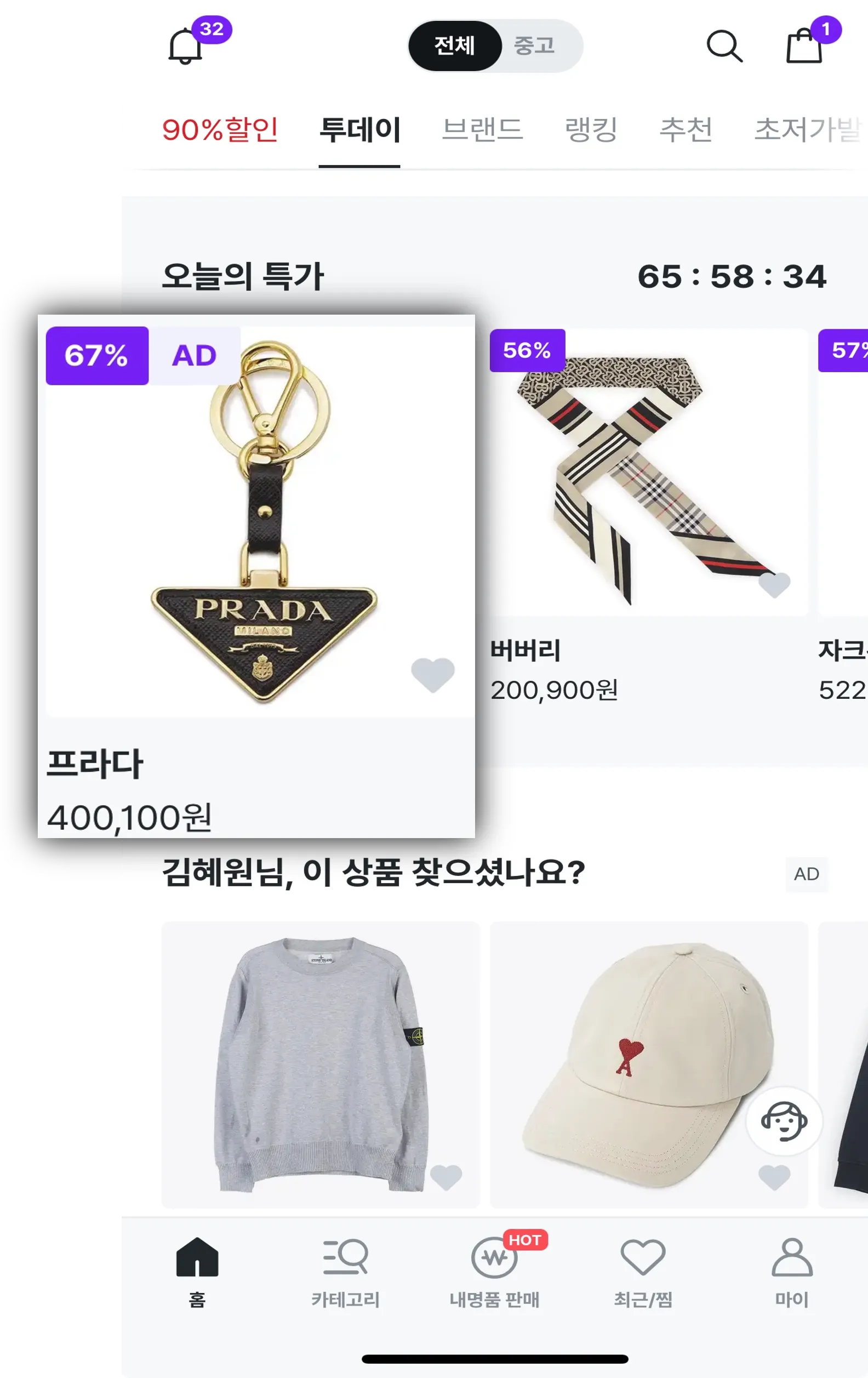Like the 프라다 keyring item

tap(432, 674)
